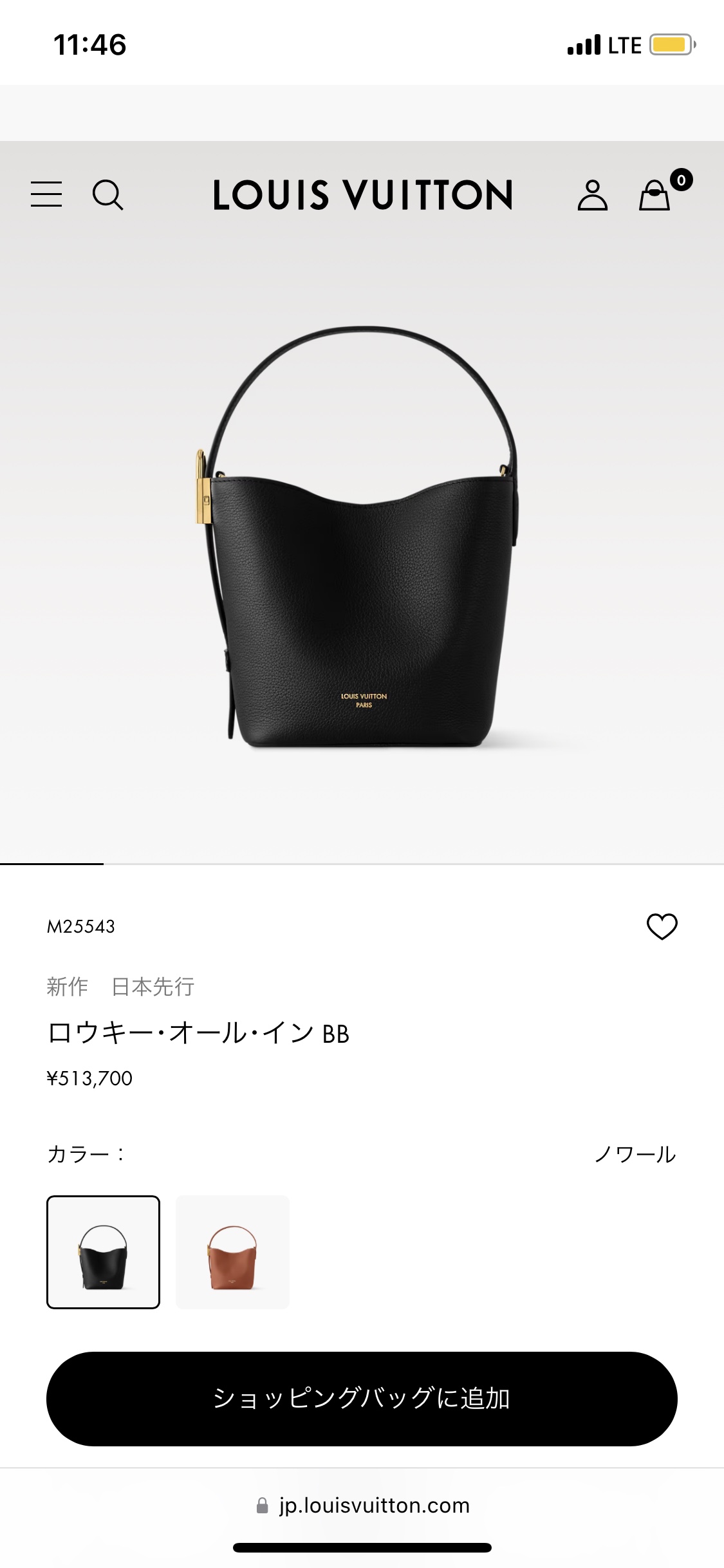Image resolution: width=724 pixels, height=1568 pixels.
Task: Tap ショッピングバッグに追加 button
Action: 362,1398
